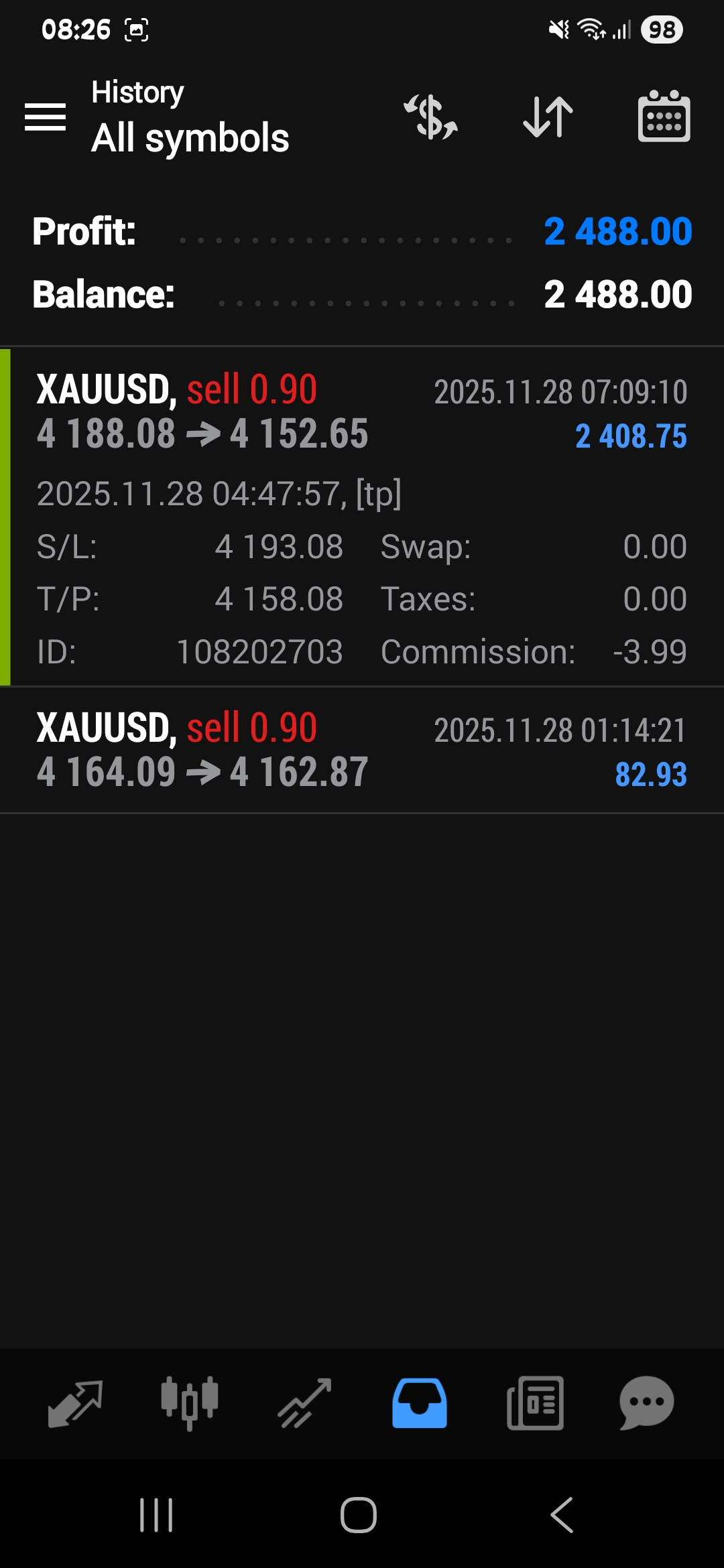Open the calendar date range picker
This screenshot has height=1568, width=724.
pos(664,117)
